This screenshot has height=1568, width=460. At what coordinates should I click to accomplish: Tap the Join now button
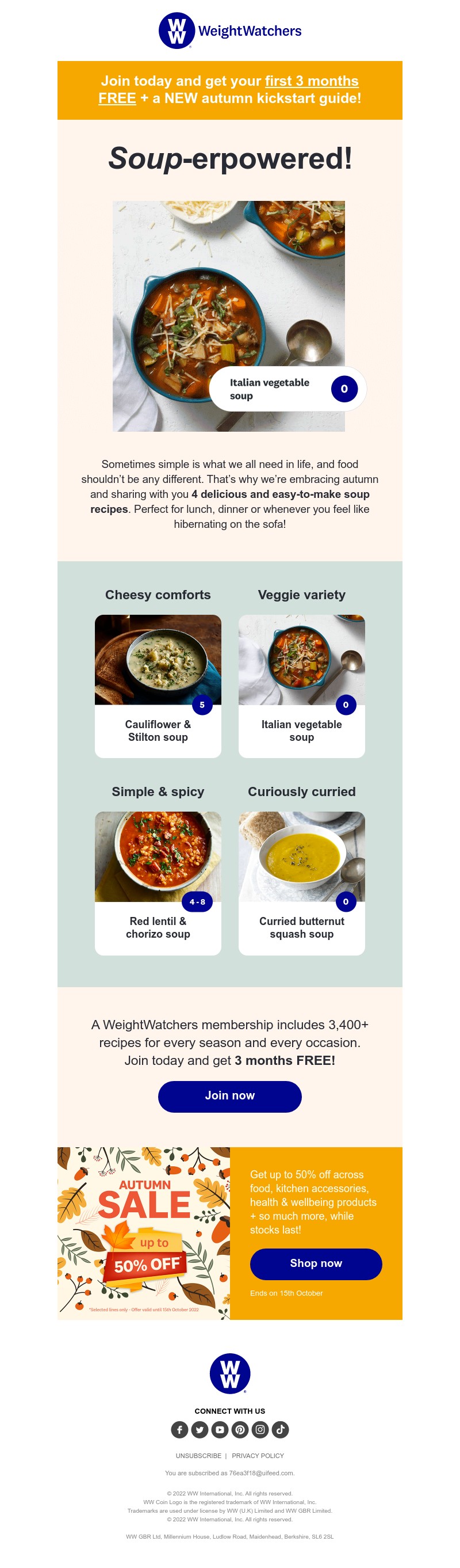click(229, 1095)
